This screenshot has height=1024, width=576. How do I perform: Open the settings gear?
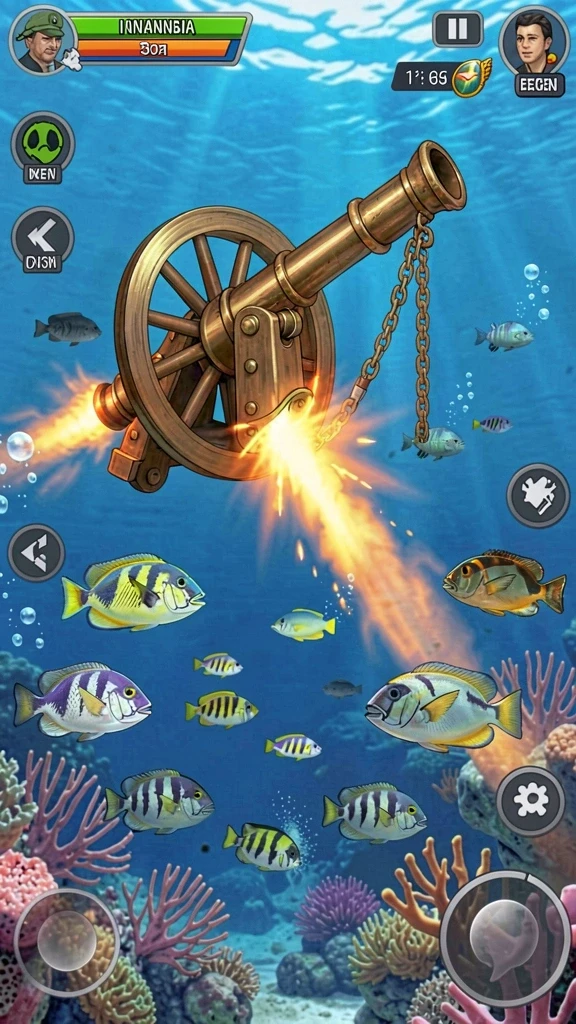tap(531, 801)
